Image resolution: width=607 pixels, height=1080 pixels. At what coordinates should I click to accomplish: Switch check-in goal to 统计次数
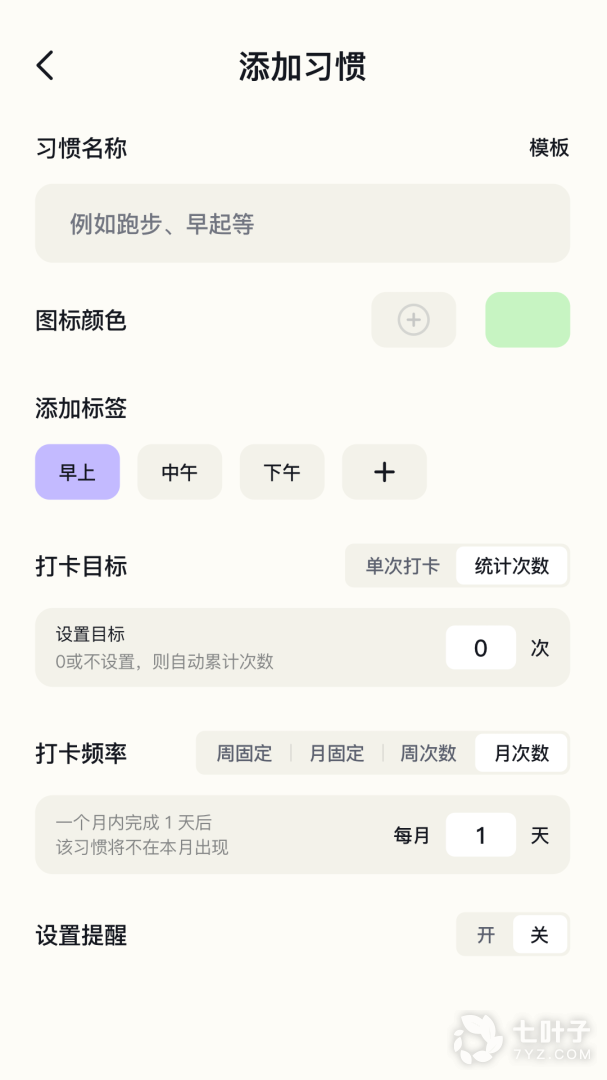coord(512,566)
